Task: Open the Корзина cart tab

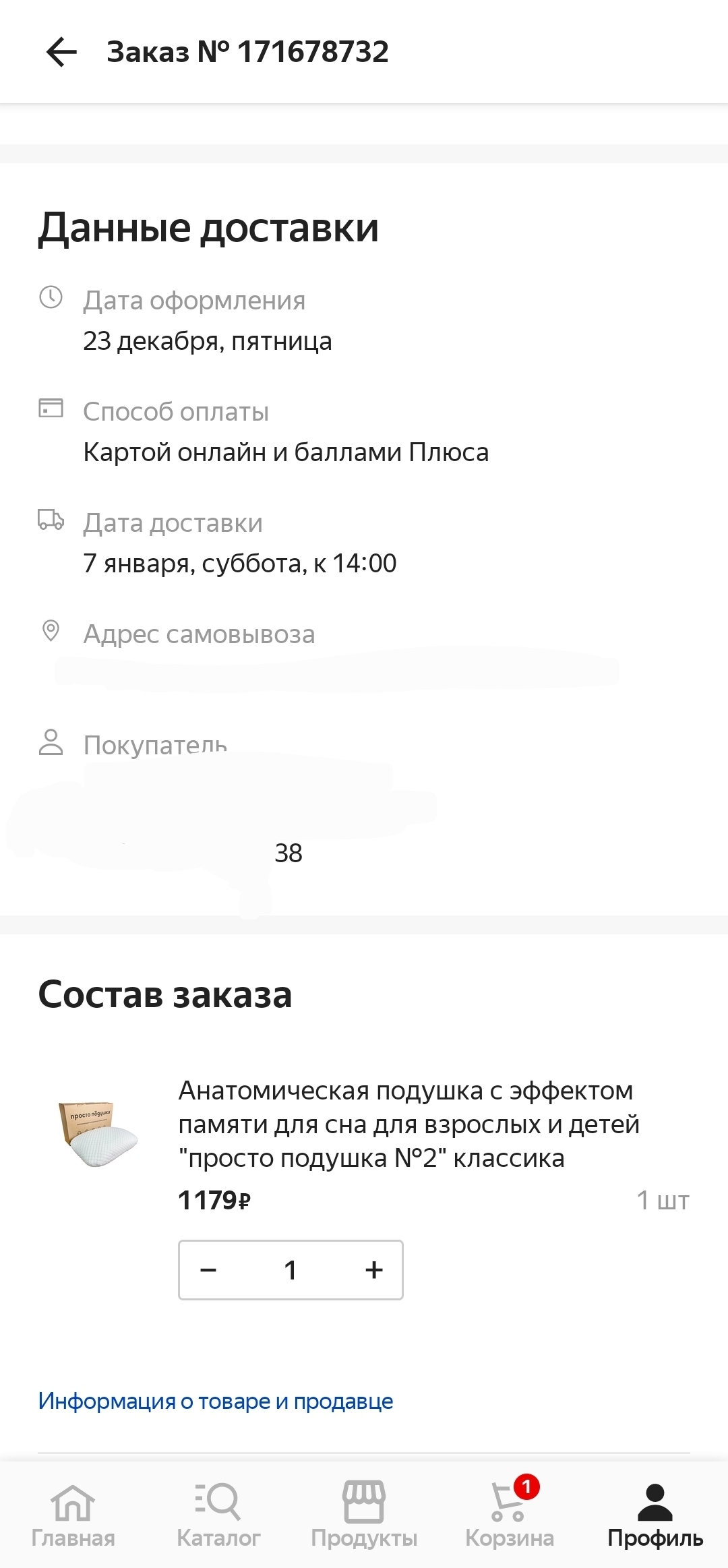Action: (x=510, y=1514)
